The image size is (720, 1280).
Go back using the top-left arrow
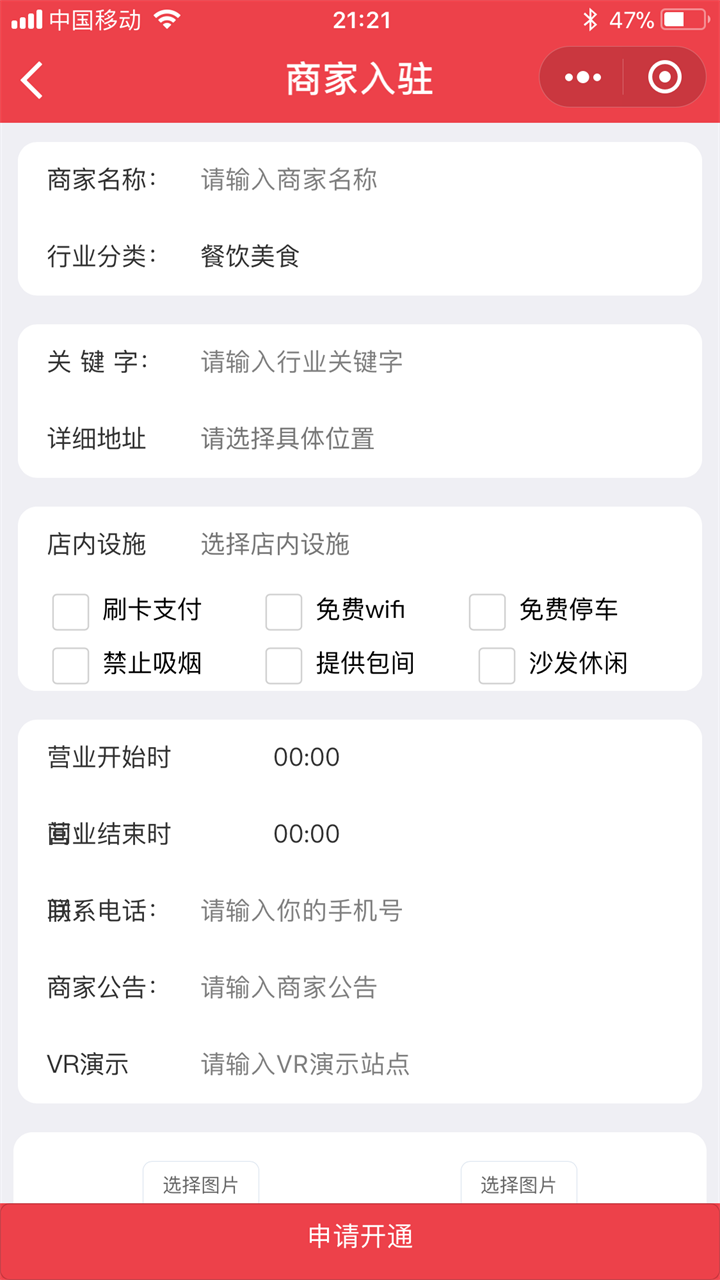click(32, 79)
